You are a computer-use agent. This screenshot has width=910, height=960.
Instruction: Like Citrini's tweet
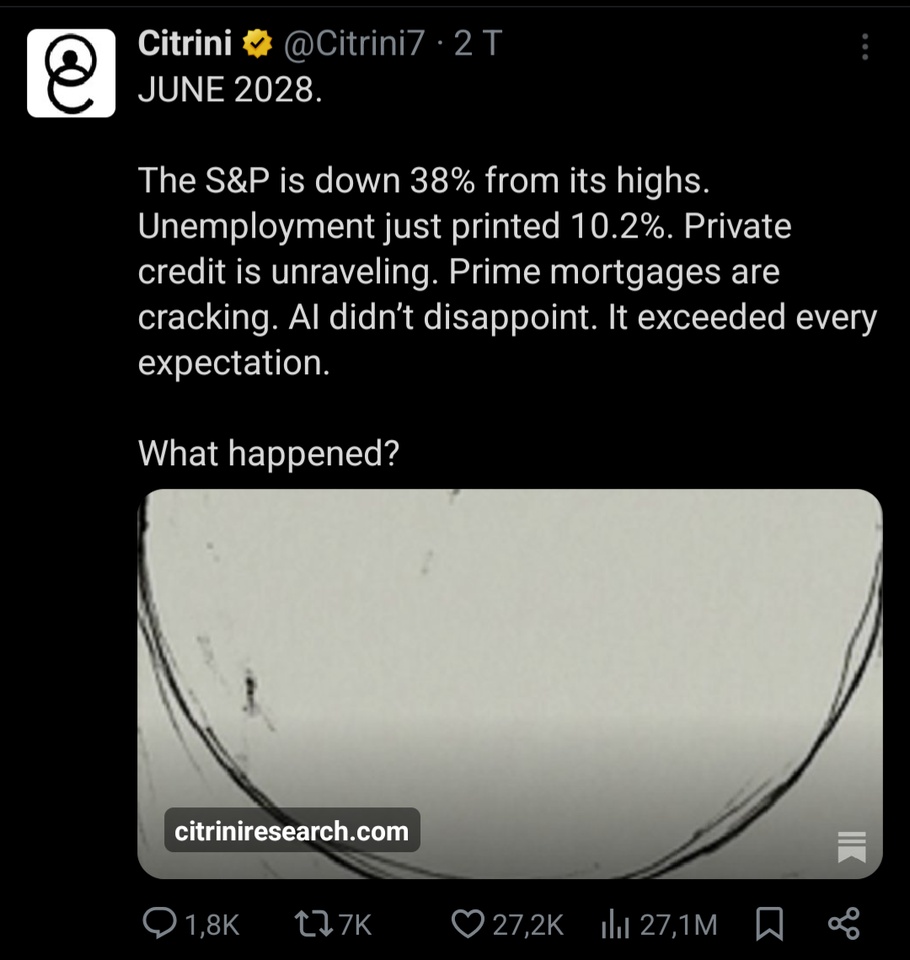(467, 923)
